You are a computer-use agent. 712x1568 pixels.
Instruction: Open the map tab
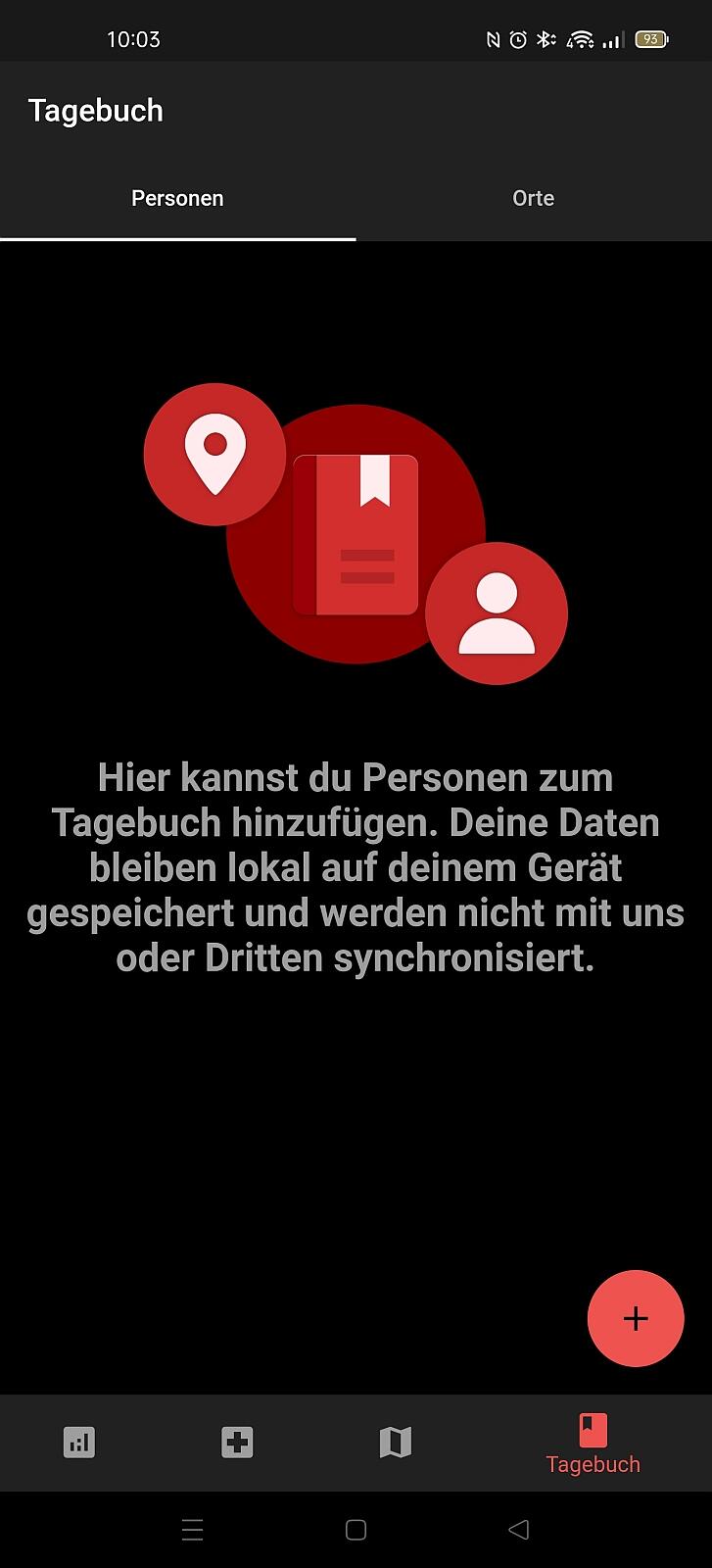[x=395, y=1442]
